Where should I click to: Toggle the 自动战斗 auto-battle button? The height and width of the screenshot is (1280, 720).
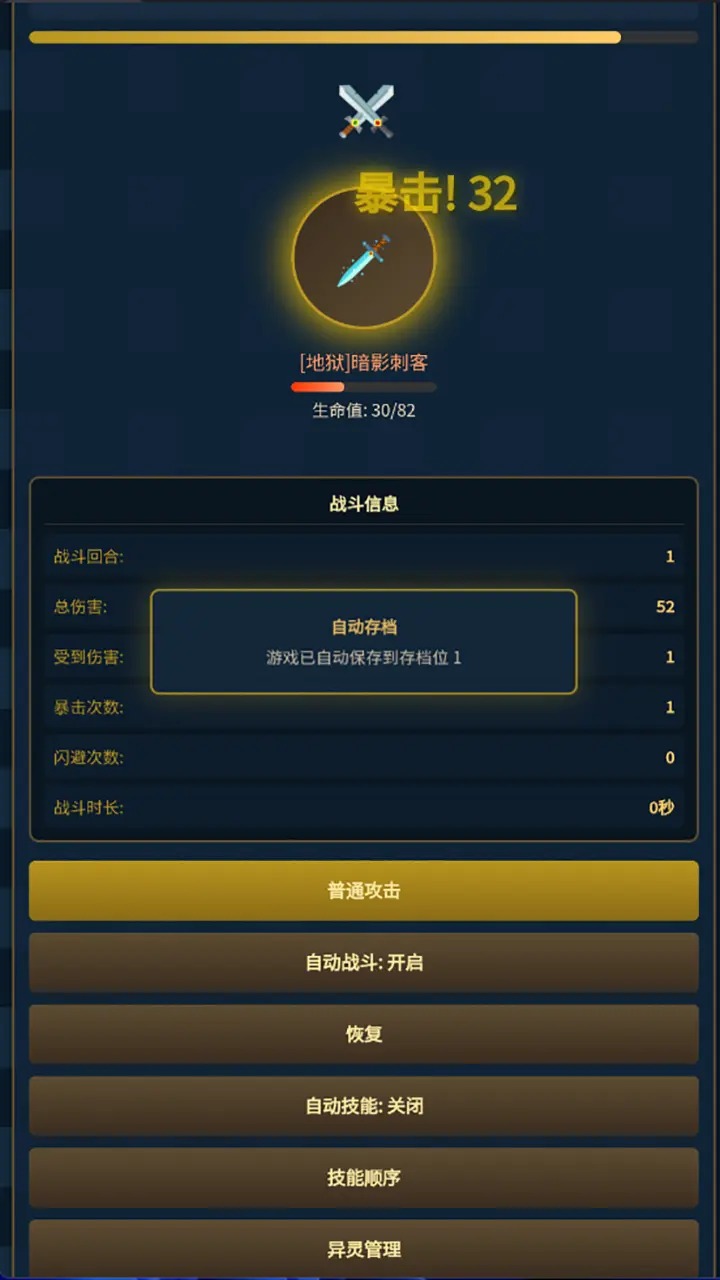coord(363,962)
